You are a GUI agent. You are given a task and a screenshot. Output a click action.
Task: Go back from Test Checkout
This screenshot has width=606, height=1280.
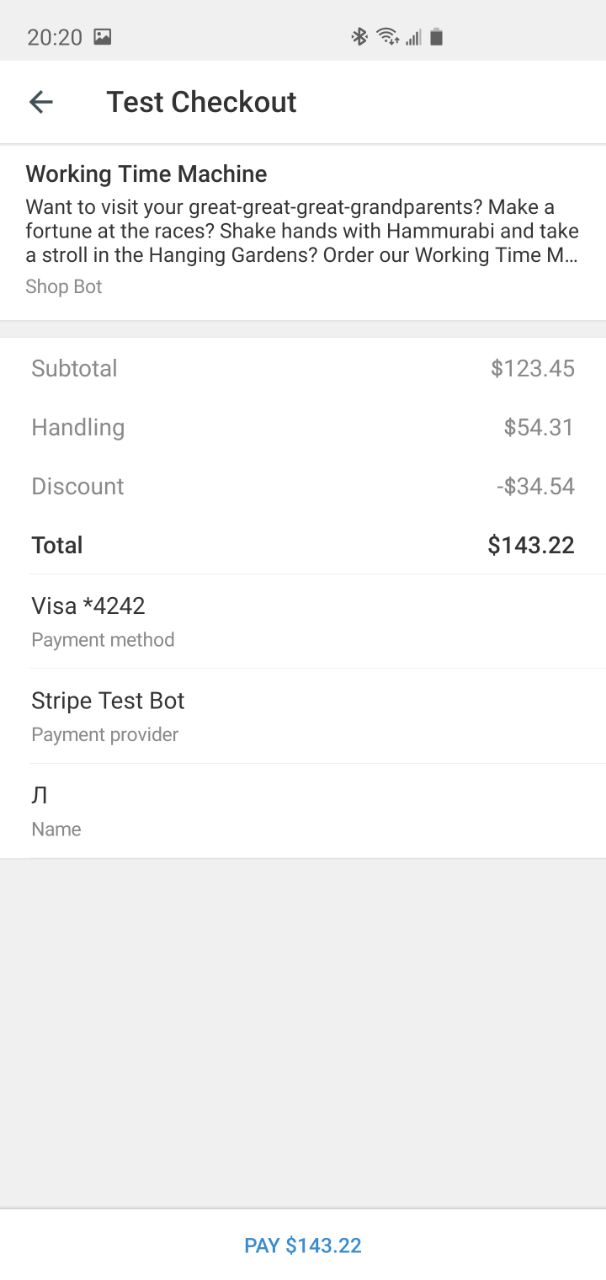[x=41, y=102]
